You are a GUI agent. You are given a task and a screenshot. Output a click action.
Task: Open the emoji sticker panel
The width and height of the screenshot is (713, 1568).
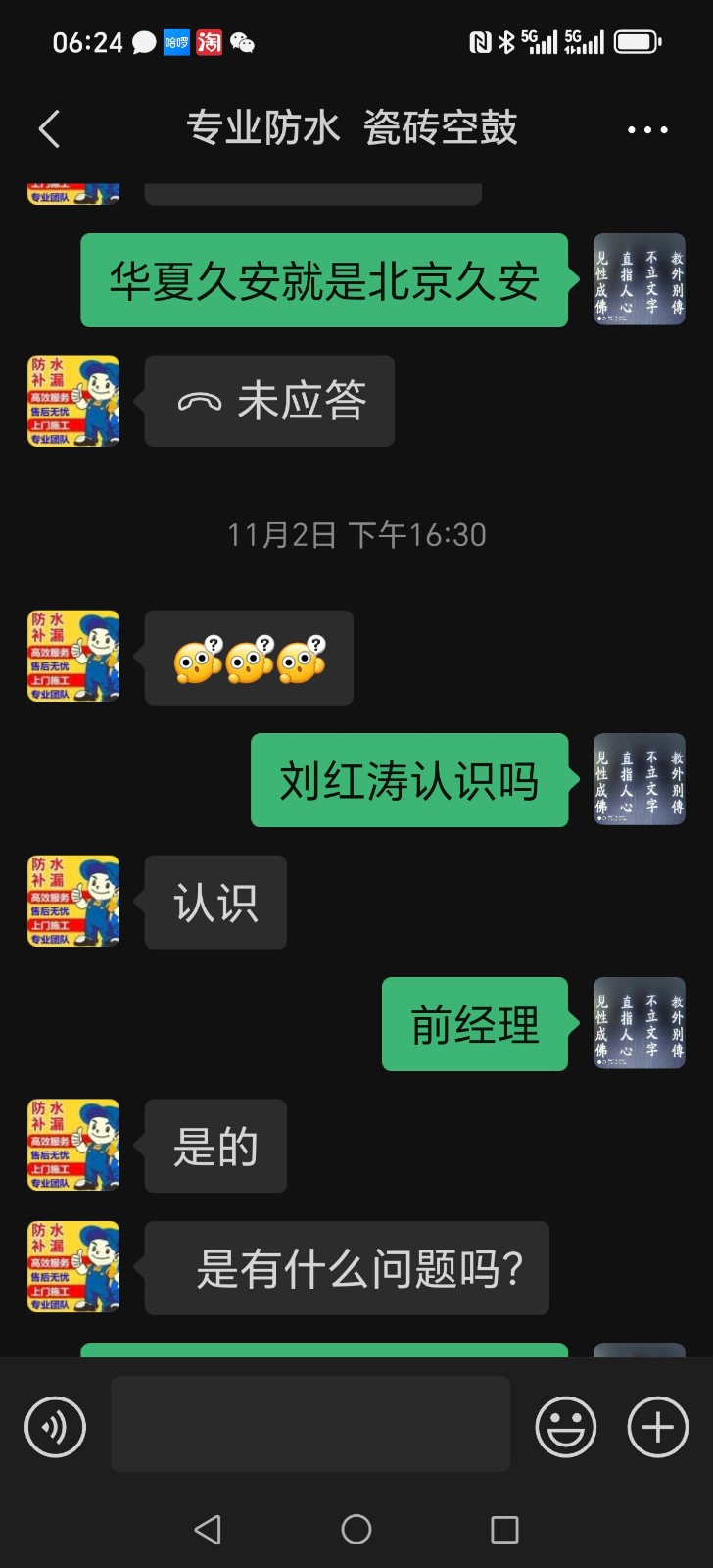point(566,1427)
